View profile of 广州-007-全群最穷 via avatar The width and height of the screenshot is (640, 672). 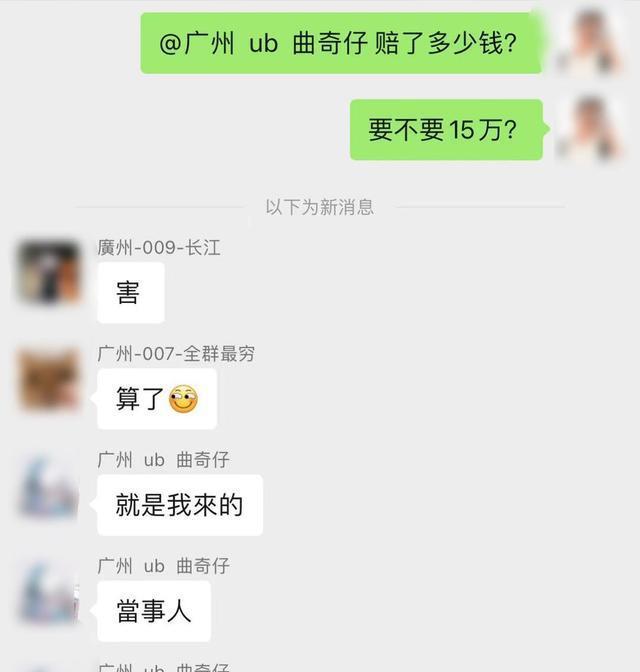[48, 379]
